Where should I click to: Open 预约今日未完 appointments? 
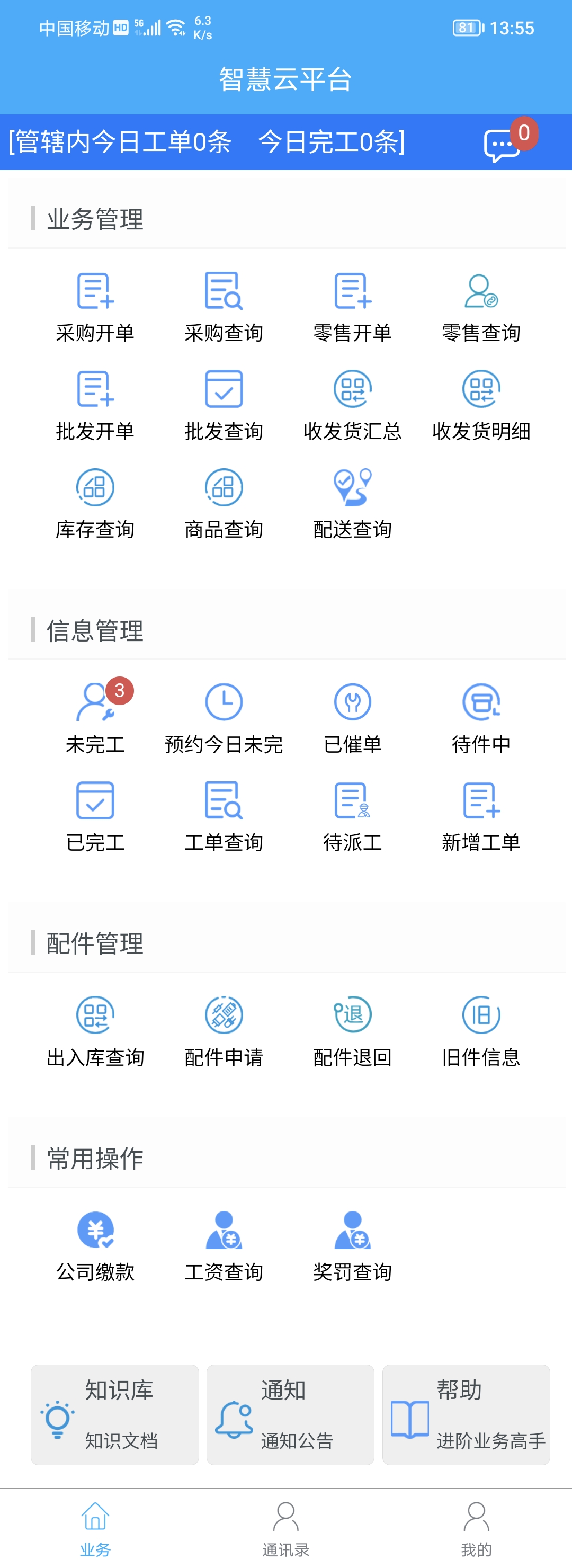tap(224, 718)
